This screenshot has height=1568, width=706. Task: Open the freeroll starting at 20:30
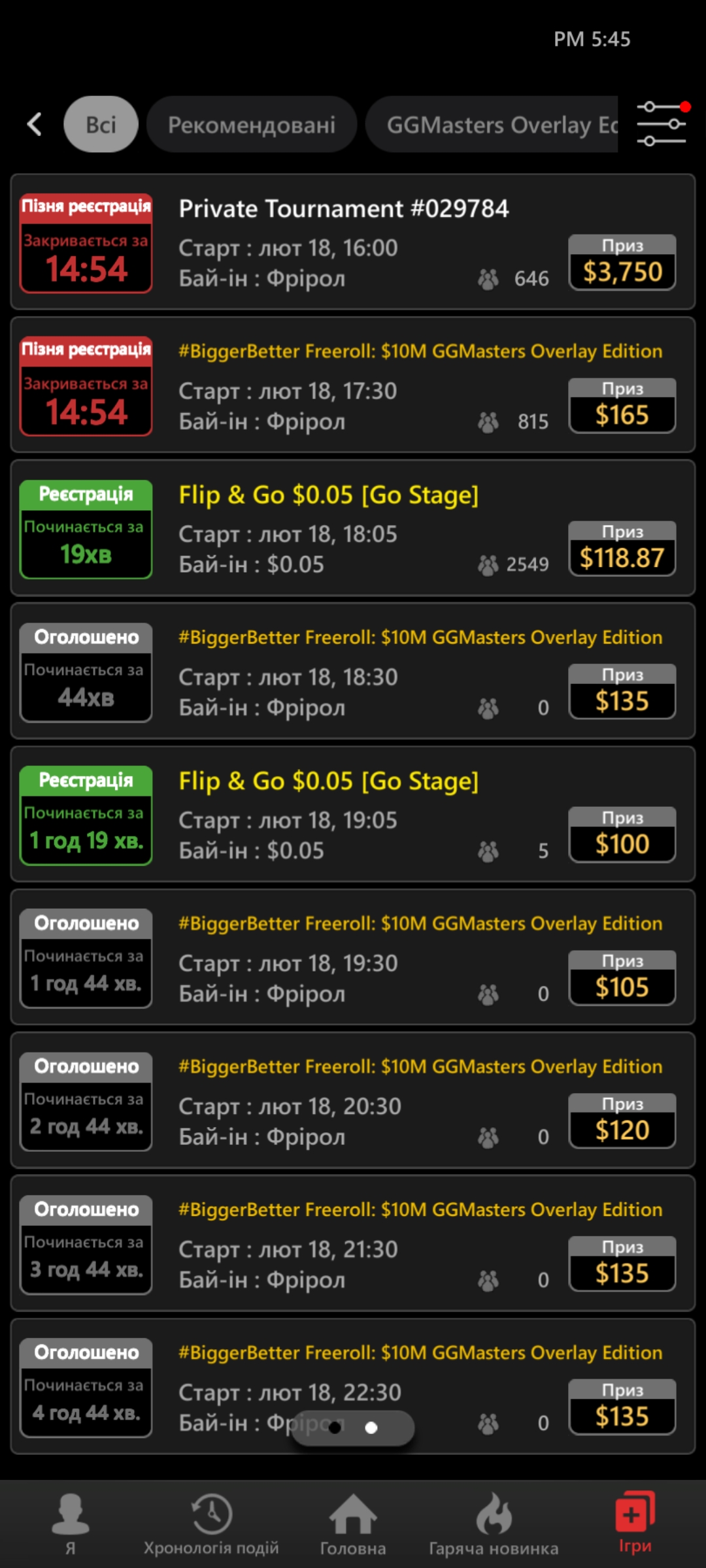(x=353, y=1100)
